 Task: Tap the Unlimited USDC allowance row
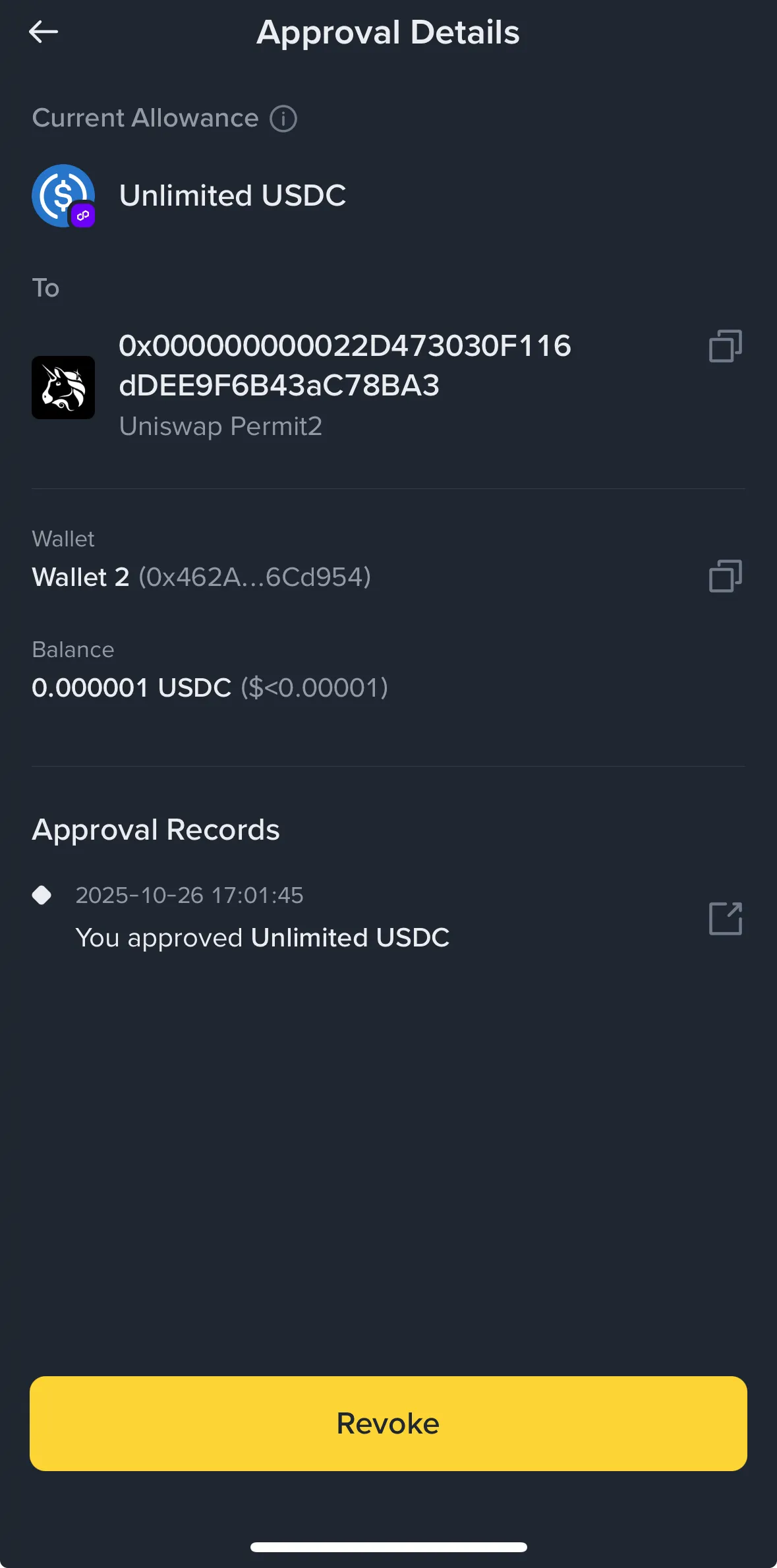(x=233, y=196)
